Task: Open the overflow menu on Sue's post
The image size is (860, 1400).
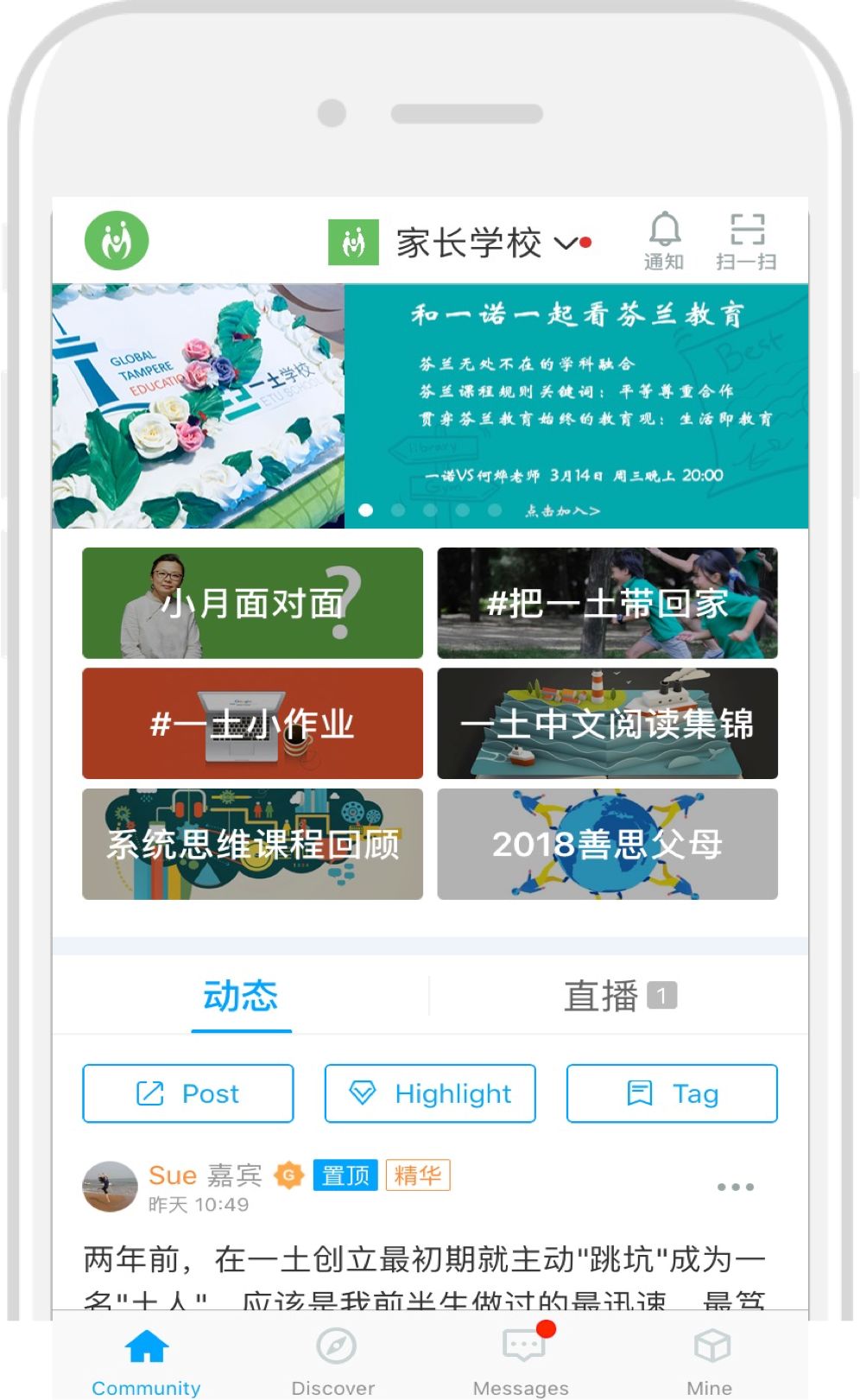Action: click(736, 1187)
